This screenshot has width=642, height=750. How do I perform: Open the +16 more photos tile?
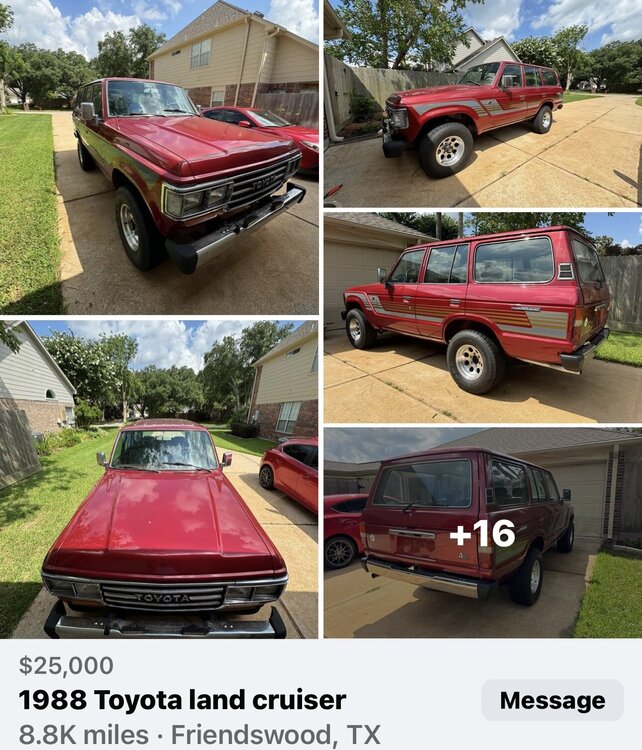coord(482,534)
